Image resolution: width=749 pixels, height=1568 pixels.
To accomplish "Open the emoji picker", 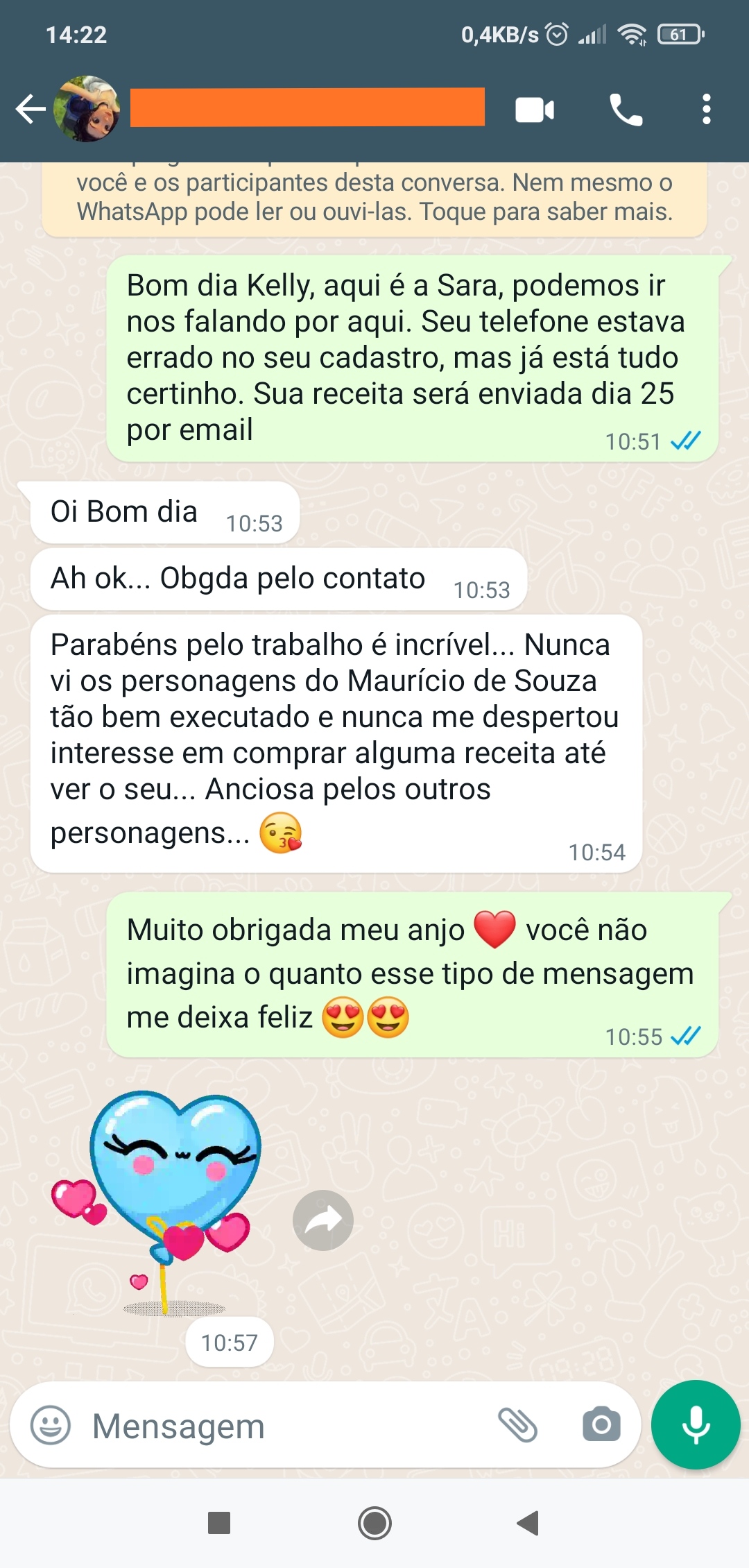I will click(x=51, y=1426).
